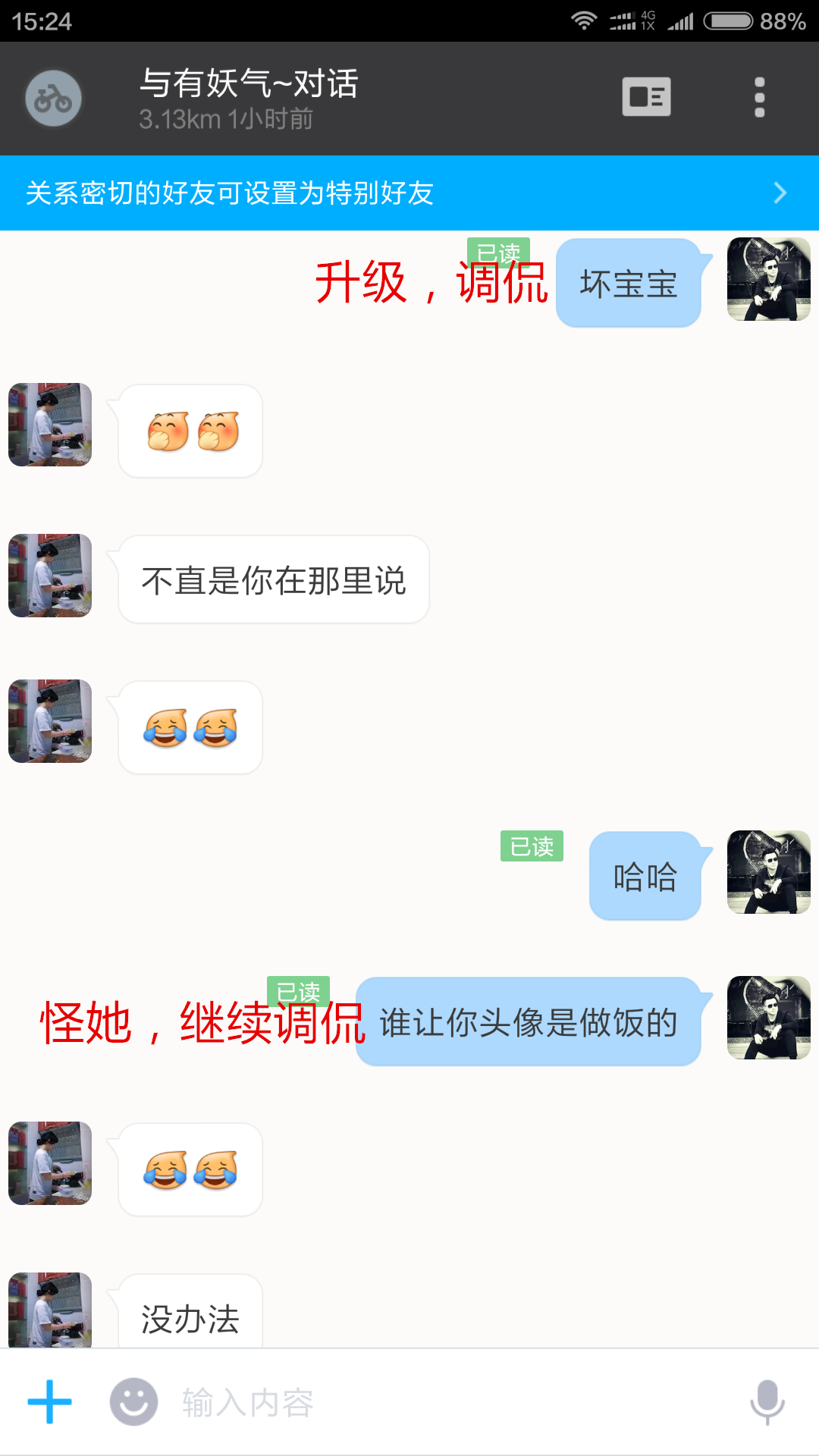Tap the microphone for voice input
819x1456 pixels.
pyautogui.click(x=767, y=1401)
